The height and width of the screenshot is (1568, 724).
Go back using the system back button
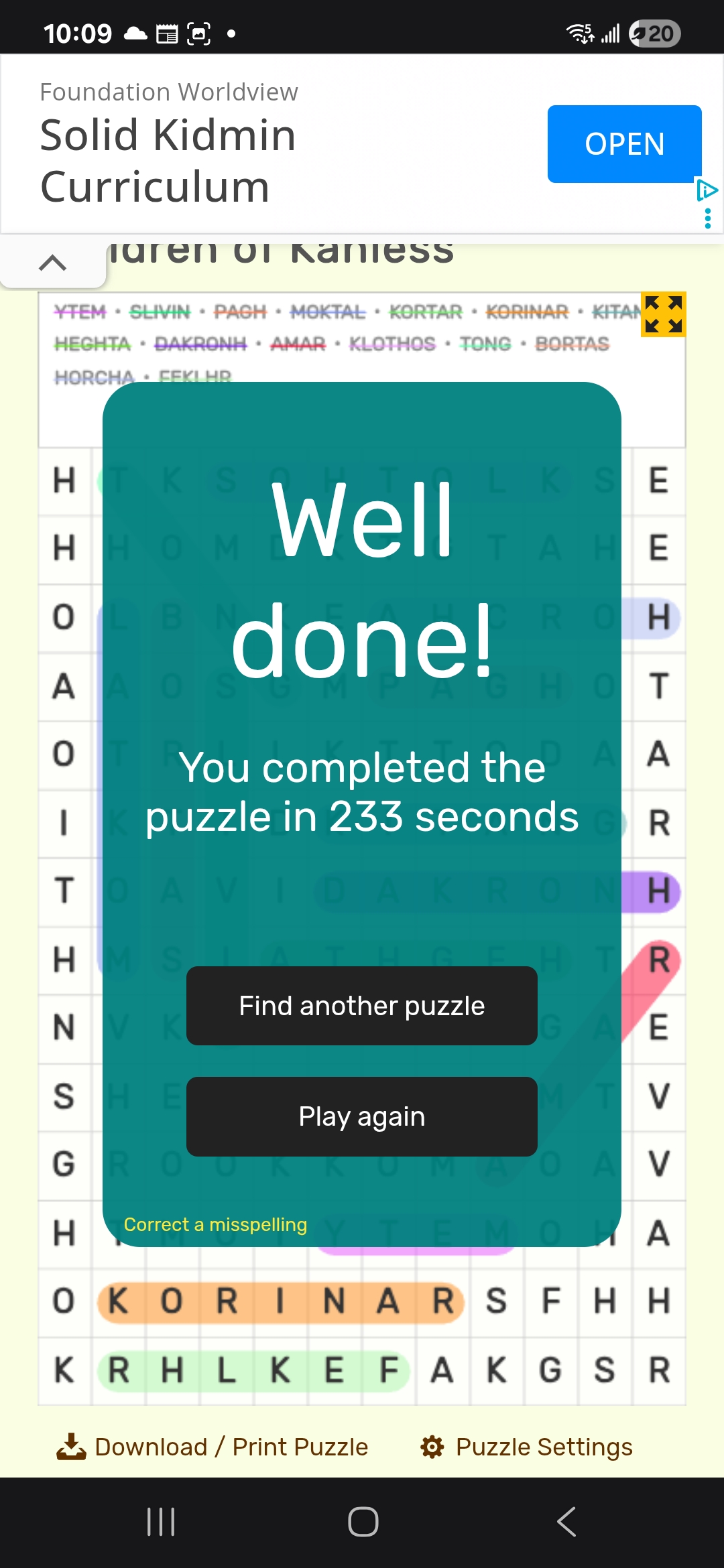(566, 1522)
